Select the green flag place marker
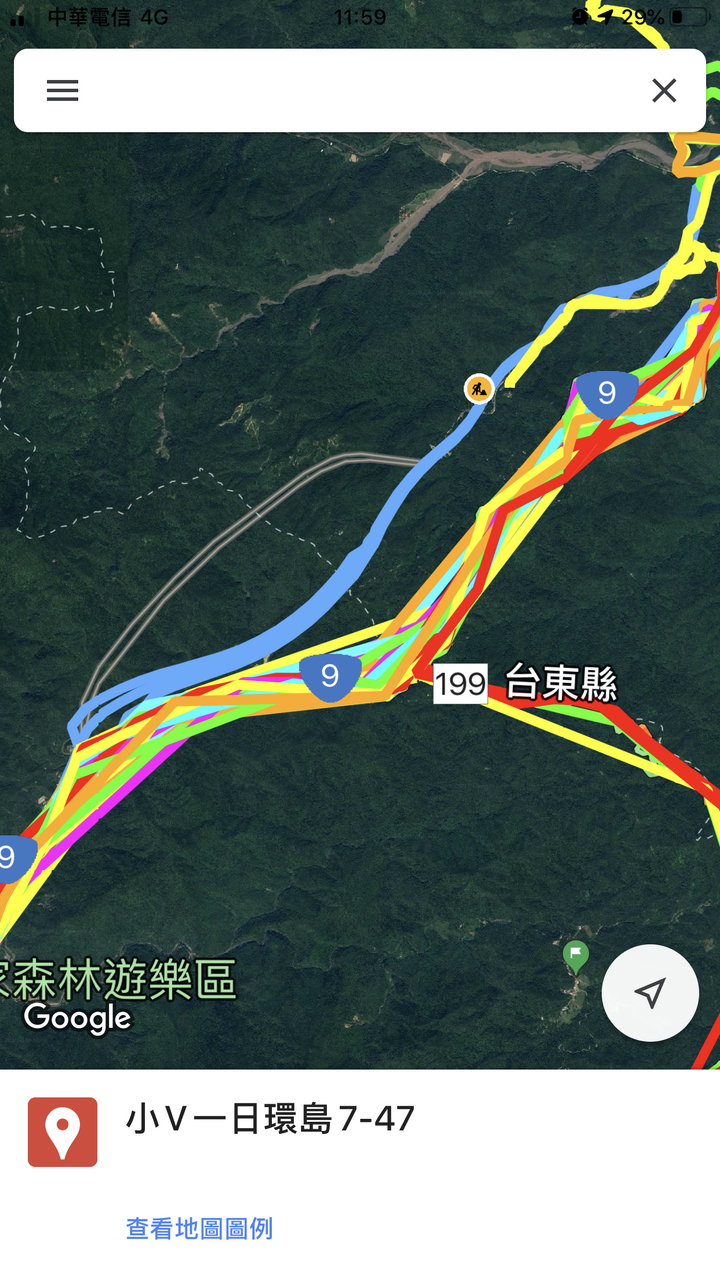The width and height of the screenshot is (720, 1280). (x=576, y=956)
